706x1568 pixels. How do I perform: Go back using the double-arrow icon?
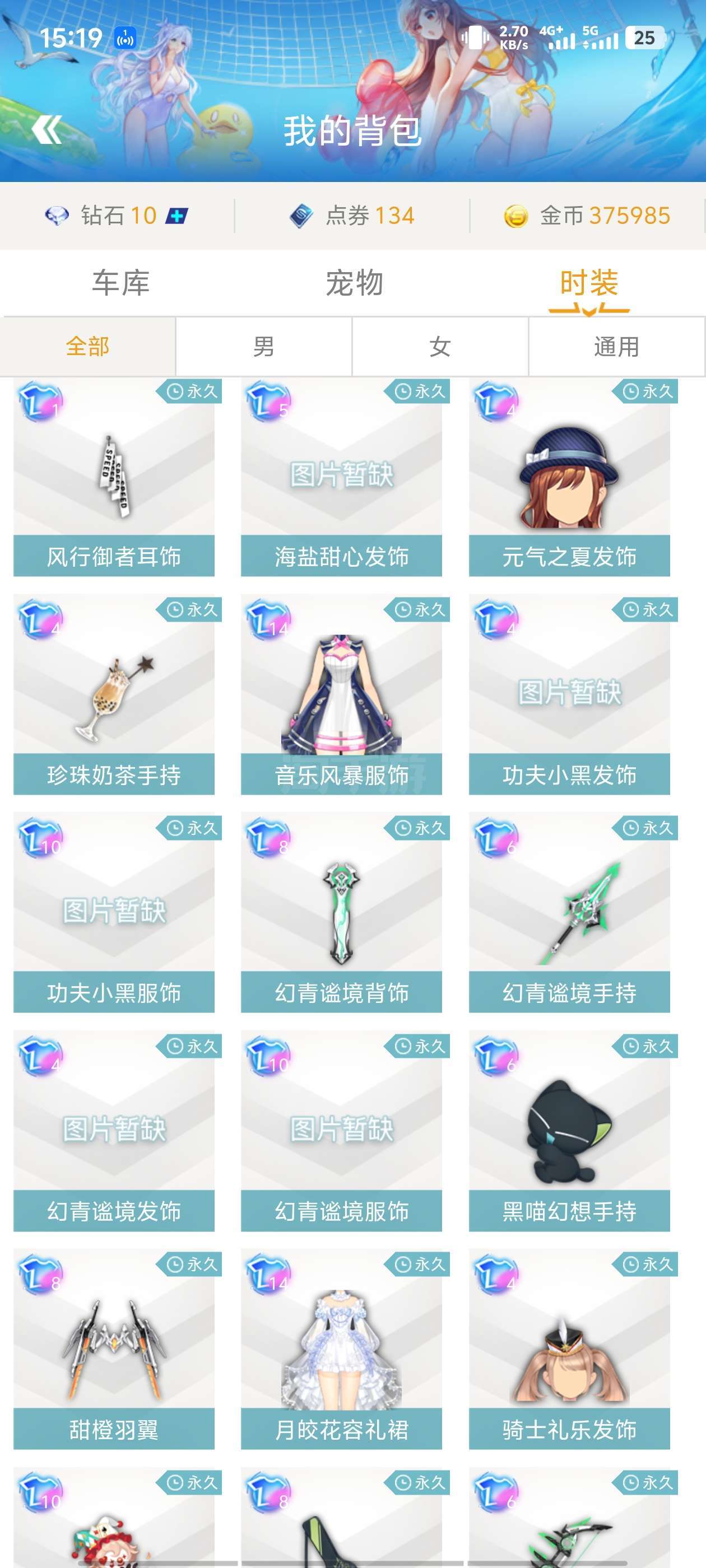[x=47, y=130]
